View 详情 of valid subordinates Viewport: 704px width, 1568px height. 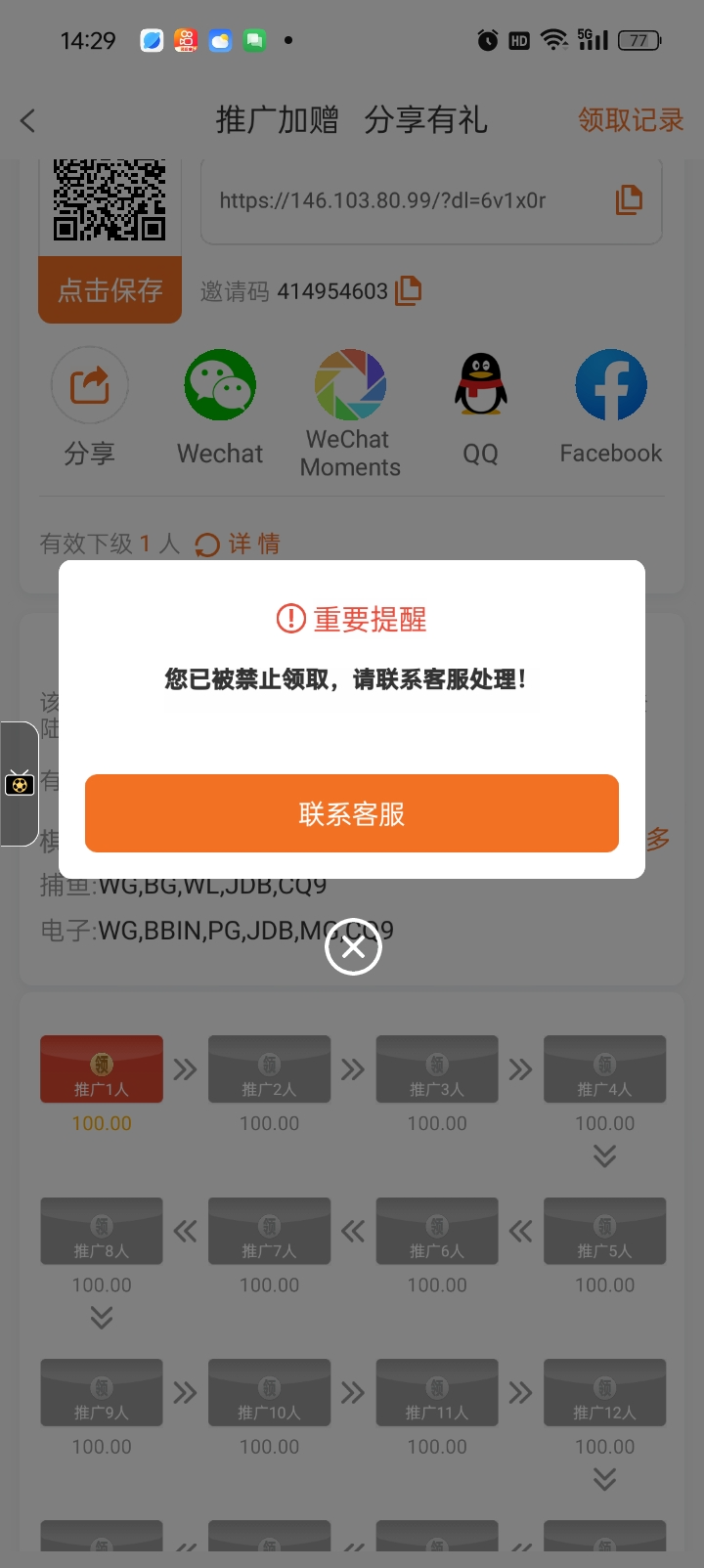[x=254, y=544]
